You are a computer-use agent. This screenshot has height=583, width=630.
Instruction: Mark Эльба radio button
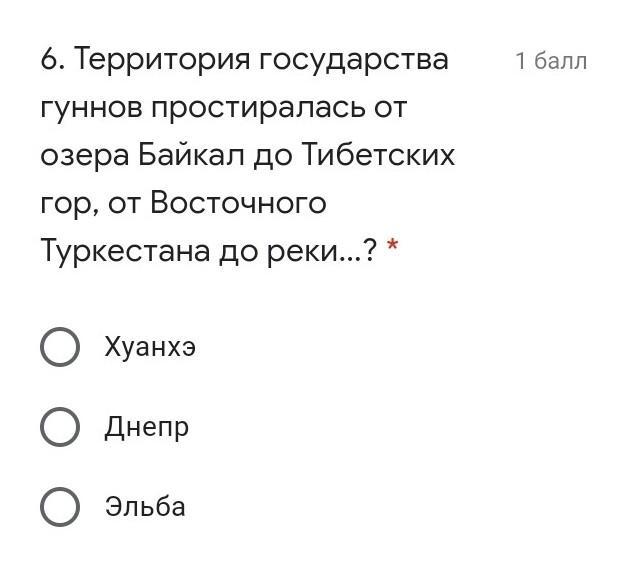(x=60, y=507)
